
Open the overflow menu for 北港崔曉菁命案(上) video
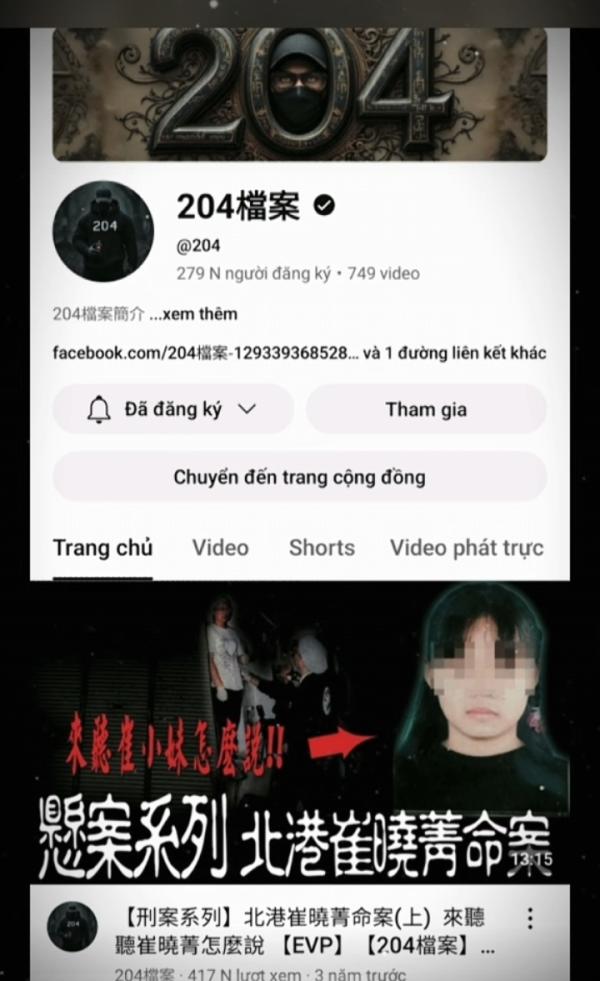(x=530, y=918)
